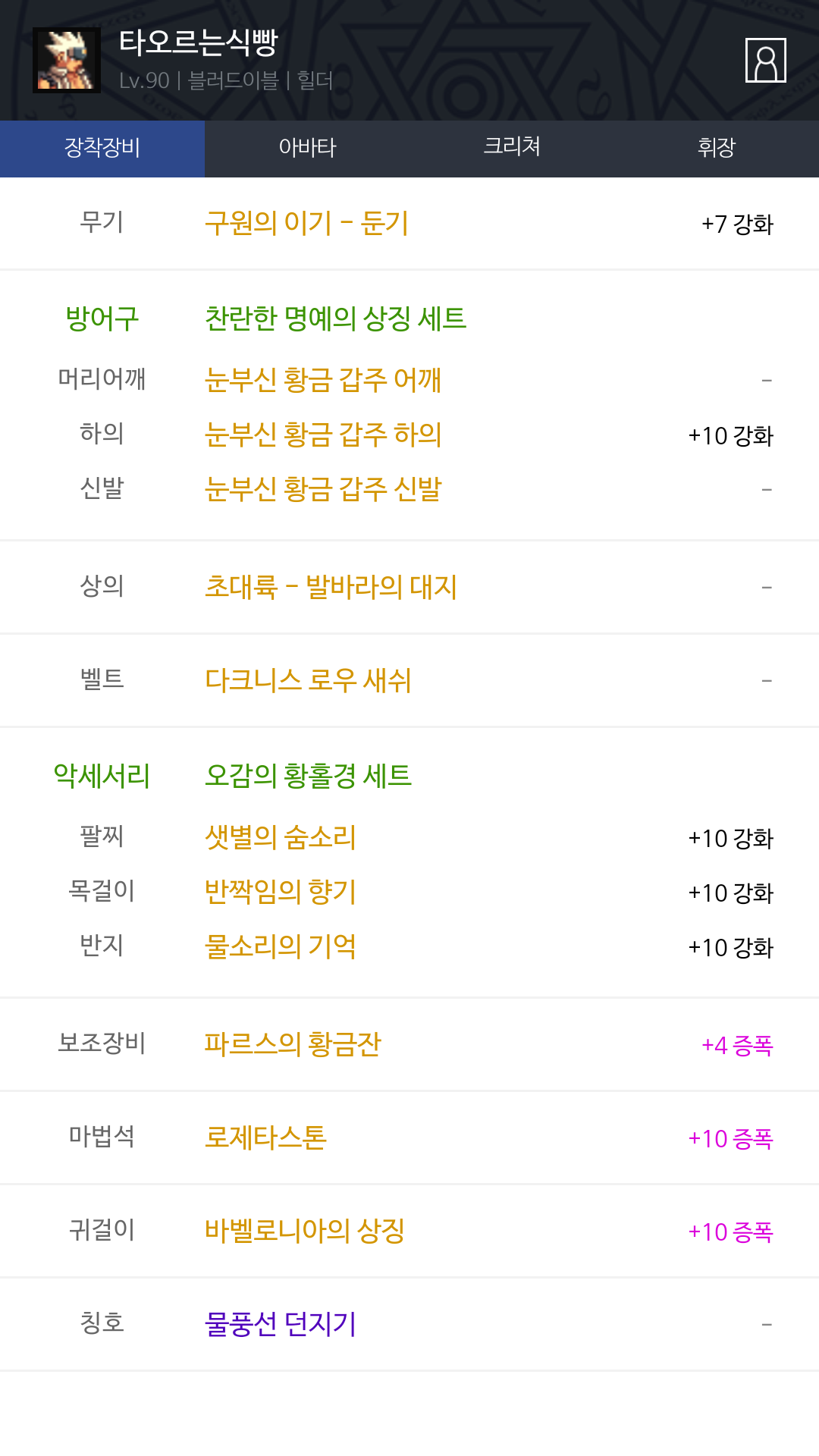Open ring 물소리의 기억

pyautogui.click(x=280, y=946)
